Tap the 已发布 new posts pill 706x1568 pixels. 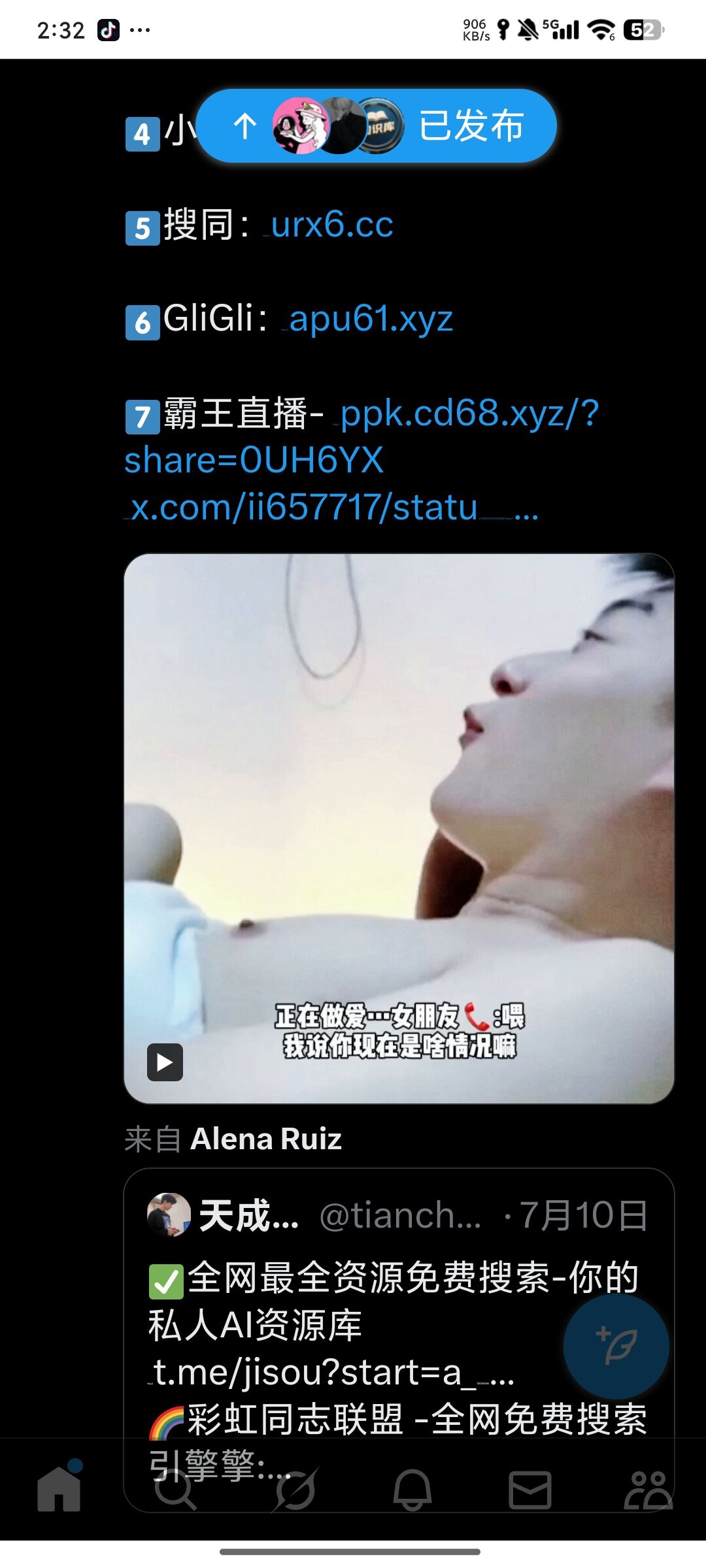tap(376, 125)
